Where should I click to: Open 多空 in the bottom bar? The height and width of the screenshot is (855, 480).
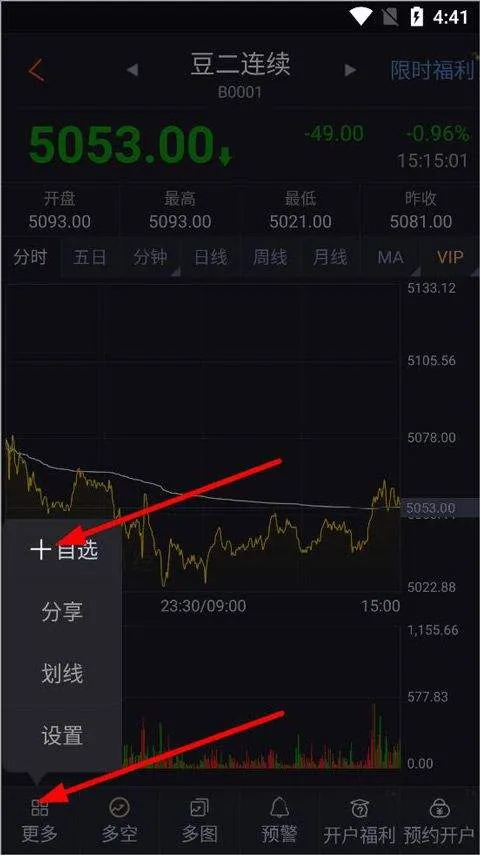pyautogui.click(x=119, y=821)
